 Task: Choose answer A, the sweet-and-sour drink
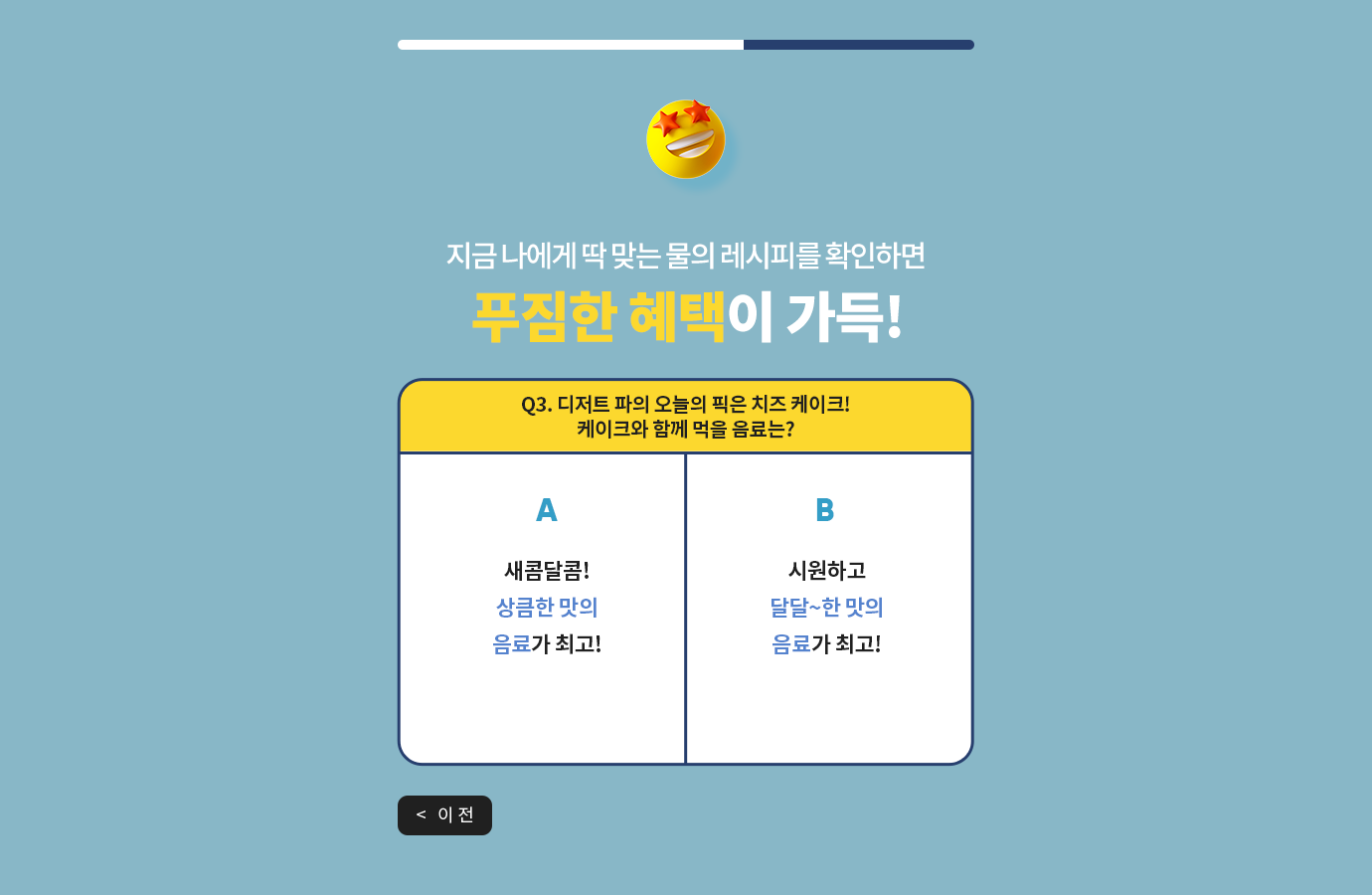pos(543,608)
